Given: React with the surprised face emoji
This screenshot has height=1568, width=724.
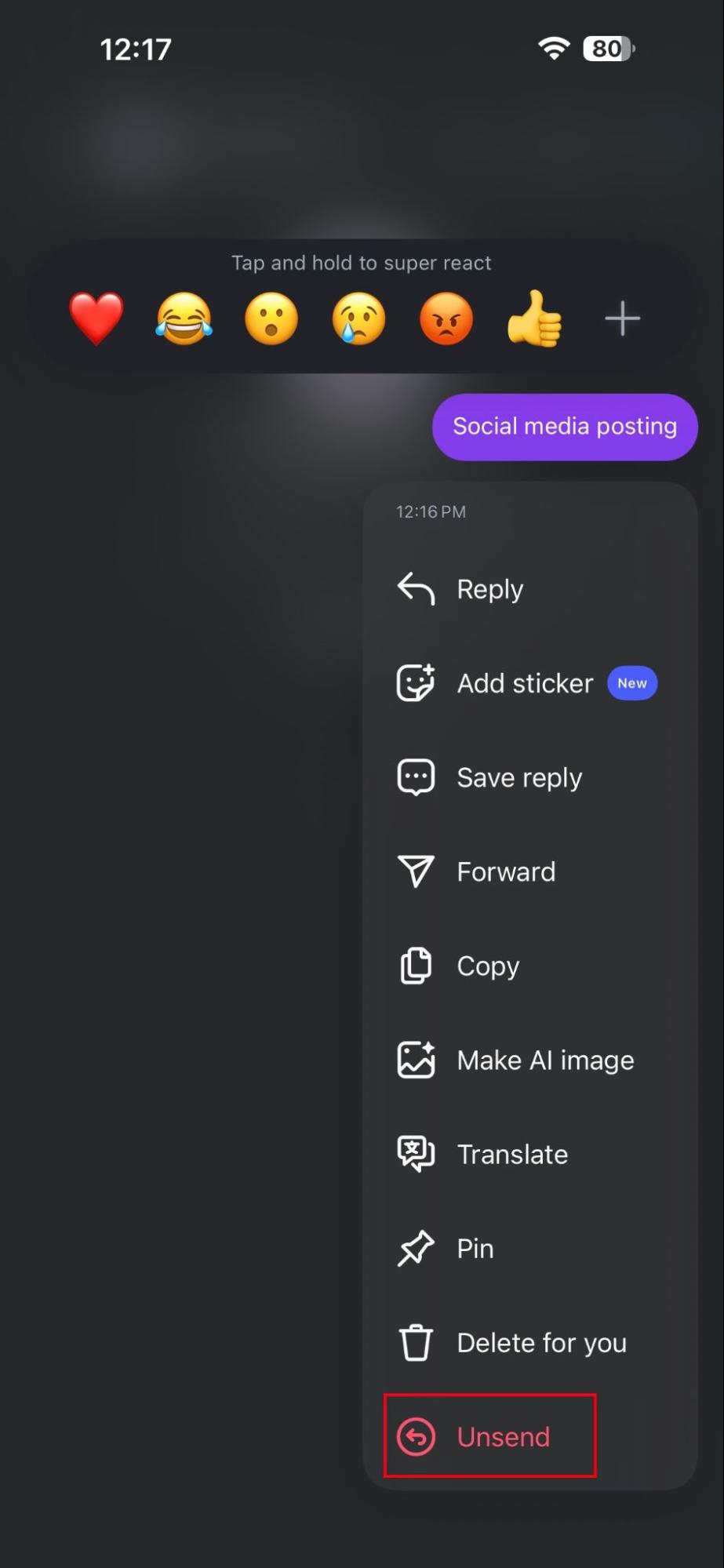Looking at the screenshot, I should pyautogui.click(x=271, y=318).
